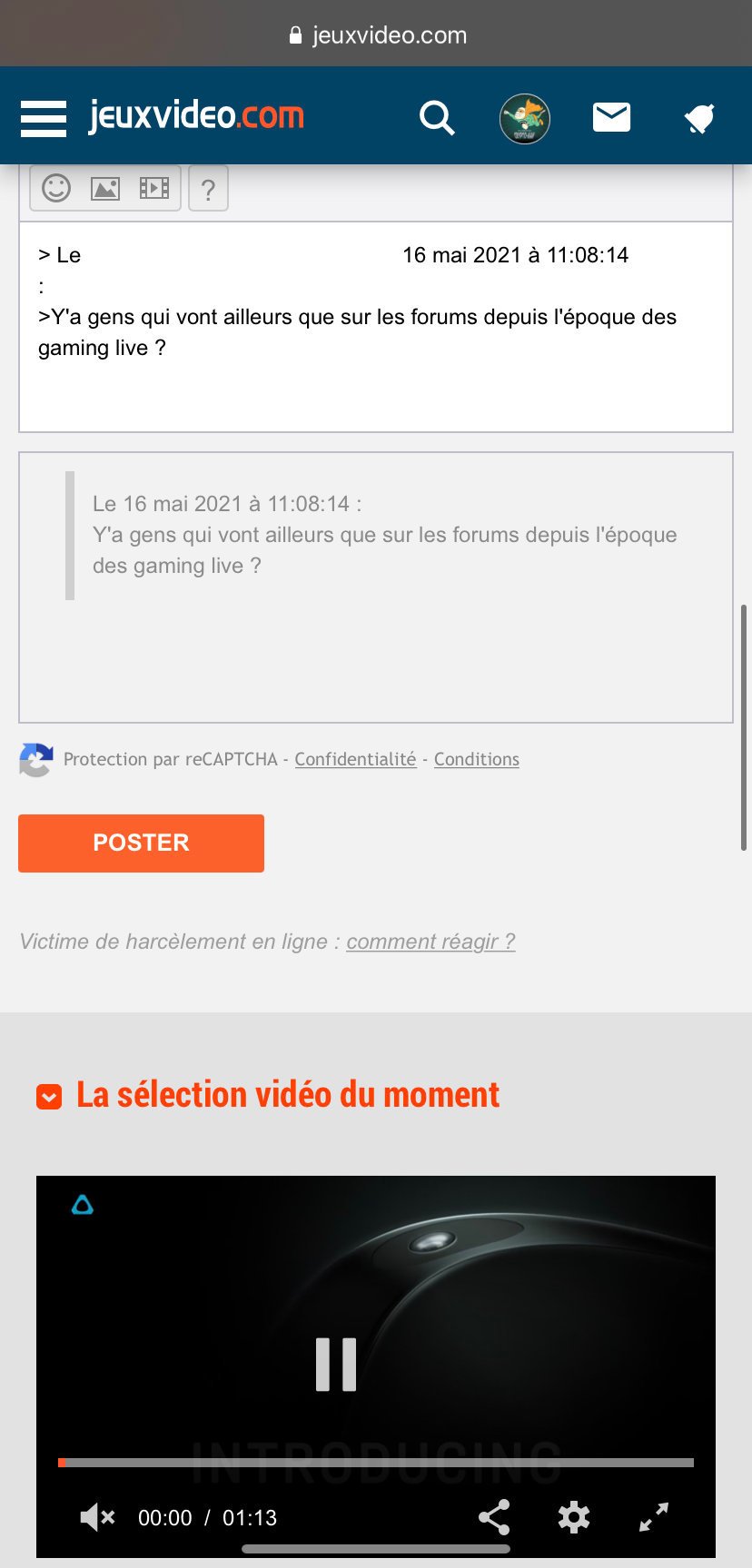Open the profile avatar
This screenshot has width=752, height=1568.
pyautogui.click(x=525, y=119)
